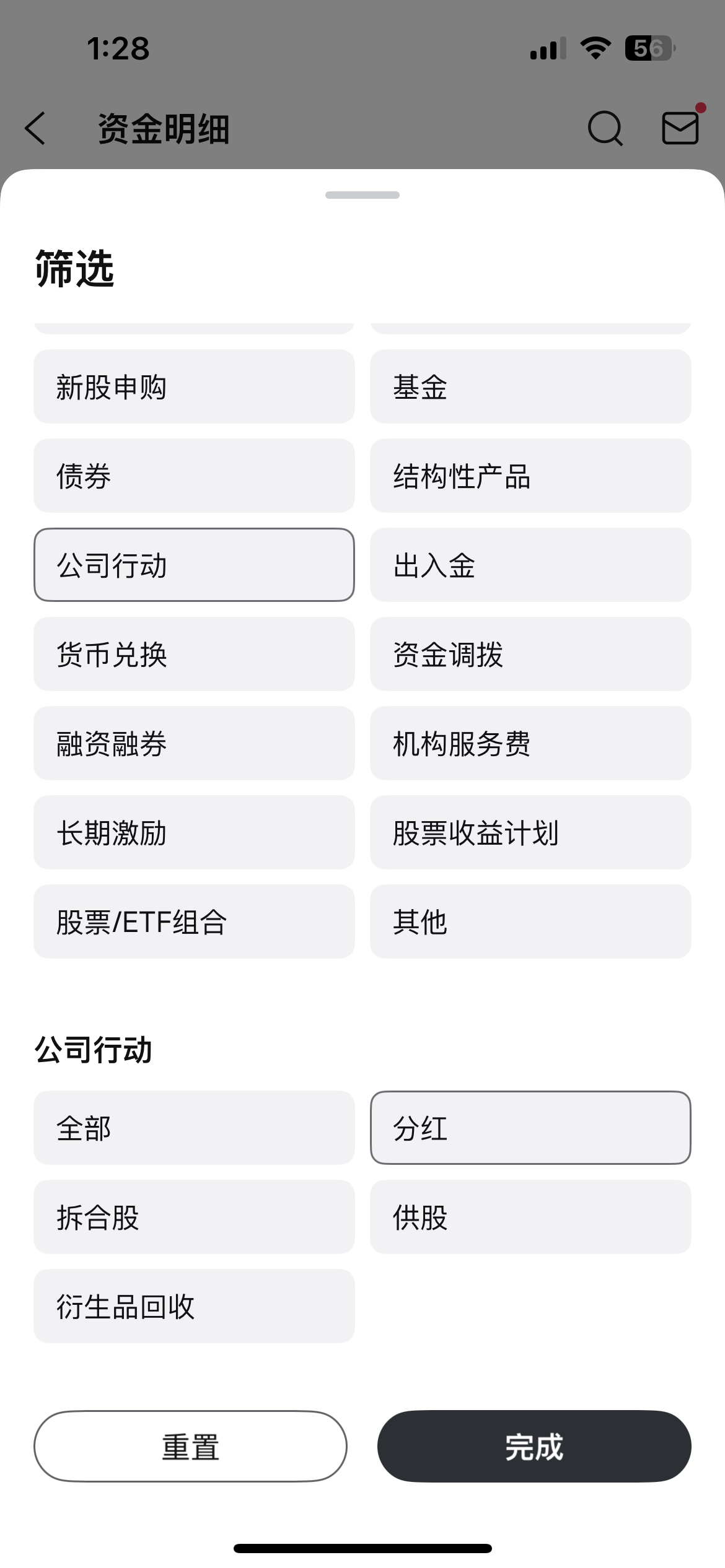Select the 股票收益计划 filter chip
Screen dimensions: 725x1568
530,832
